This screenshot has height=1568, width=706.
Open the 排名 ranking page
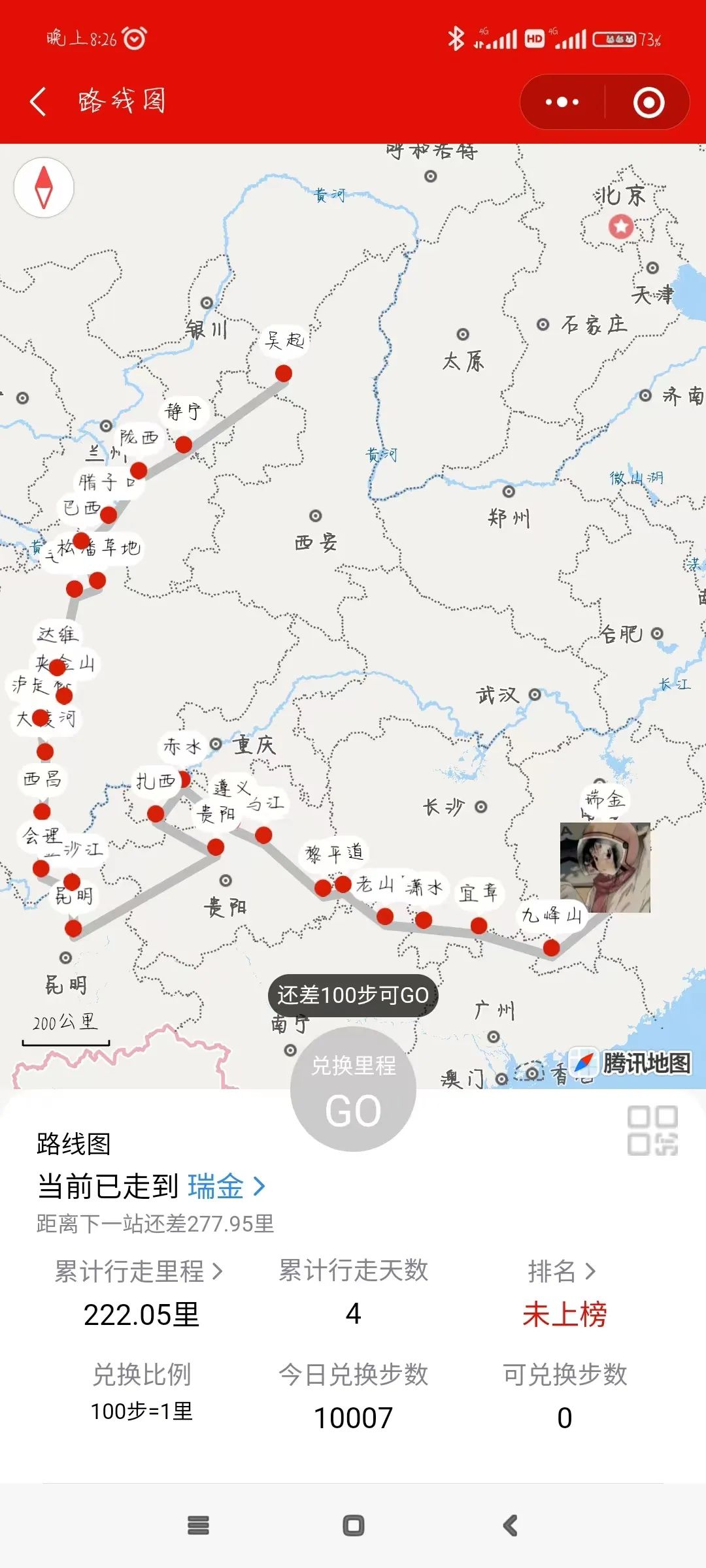point(562,1271)
